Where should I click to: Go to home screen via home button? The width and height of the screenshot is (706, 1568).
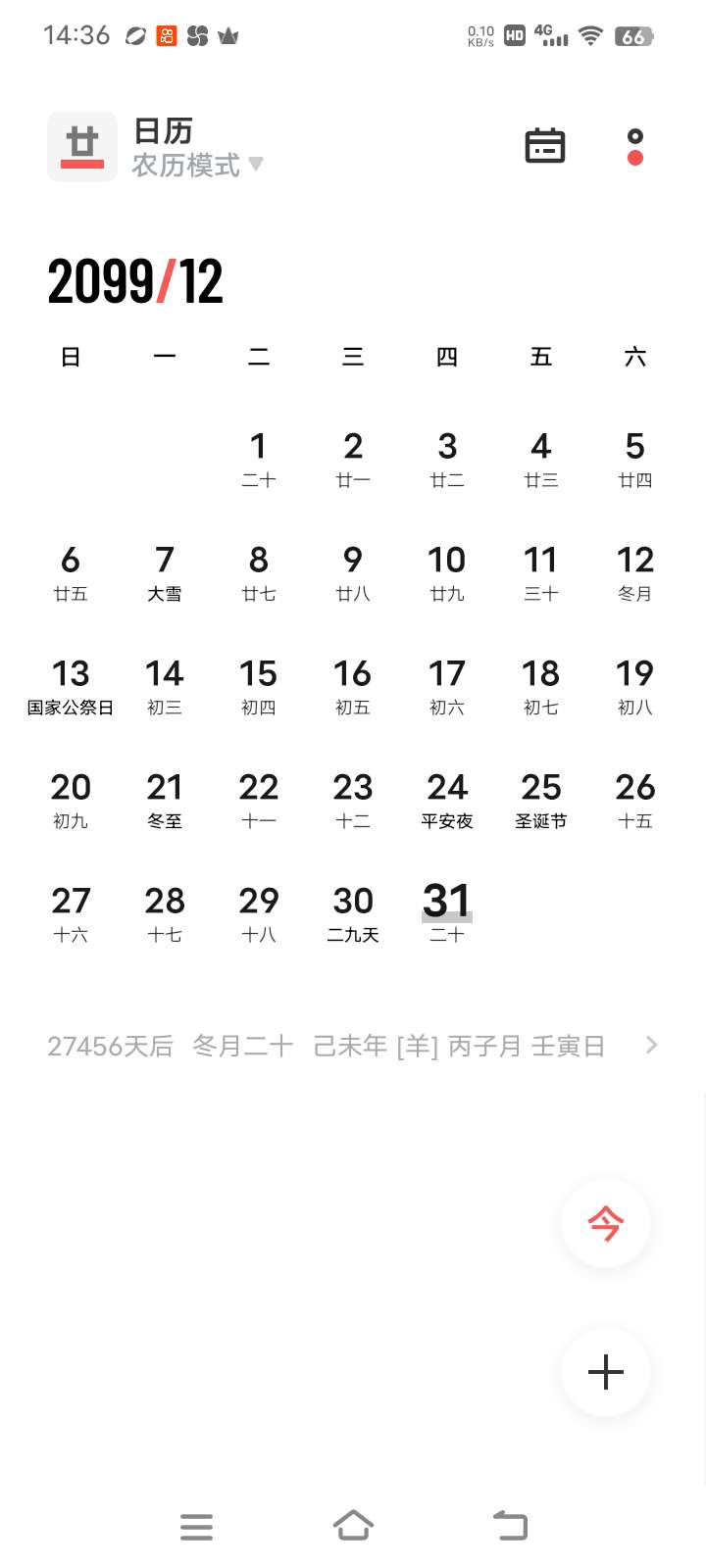coord(353,1526)
